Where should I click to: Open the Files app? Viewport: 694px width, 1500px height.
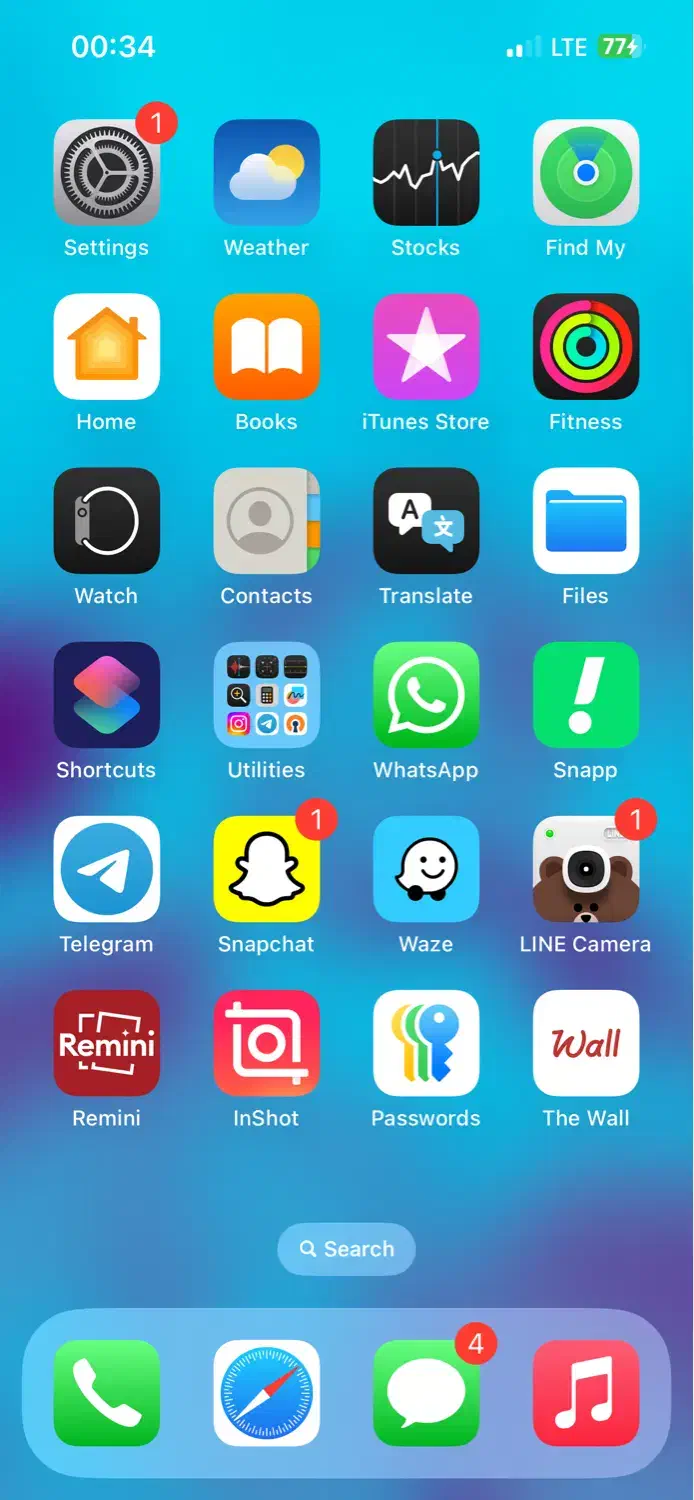(586, 521)
